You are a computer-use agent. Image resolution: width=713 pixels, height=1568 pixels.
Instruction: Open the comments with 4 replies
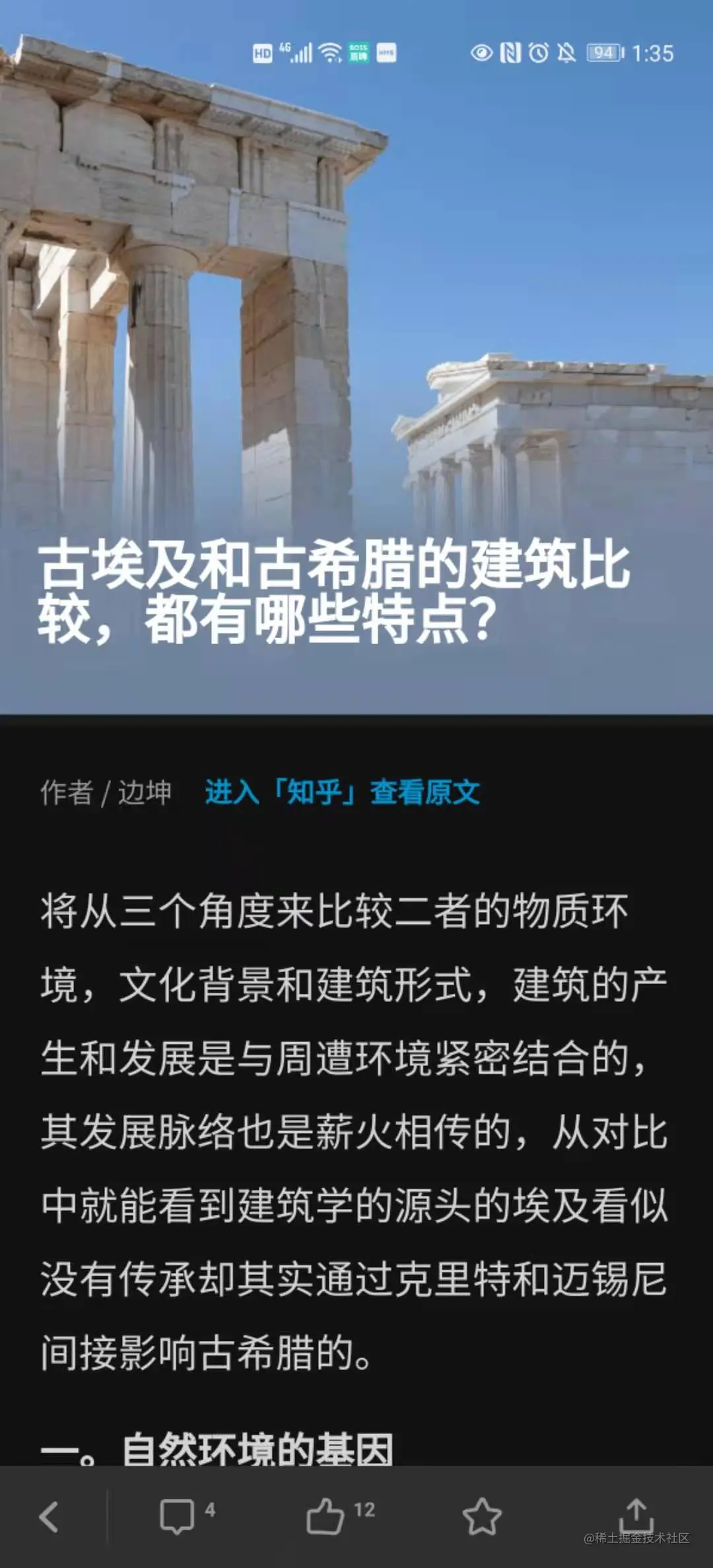(x=178, y=1516)
